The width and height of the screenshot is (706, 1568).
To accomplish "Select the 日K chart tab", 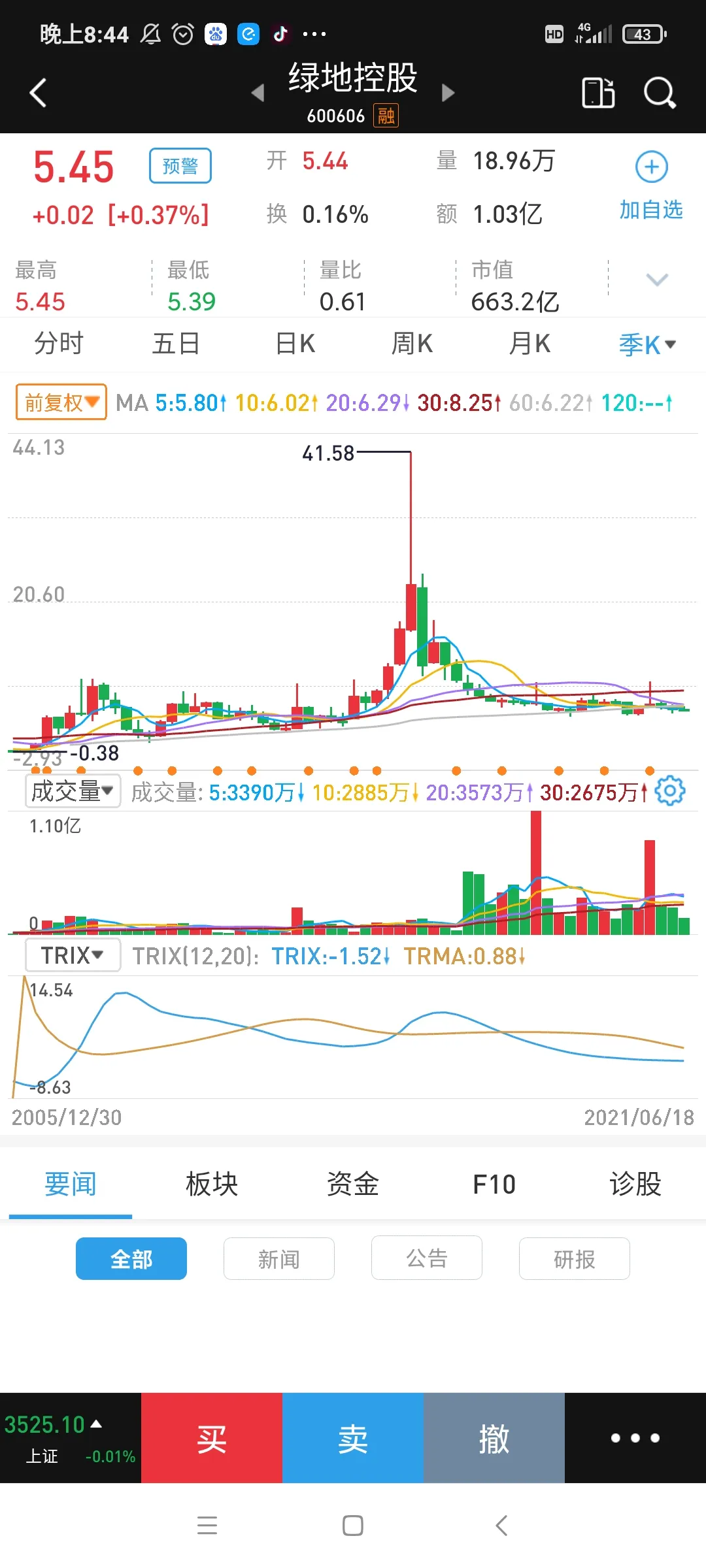I will pyautogui.click(x=295, y=344).
